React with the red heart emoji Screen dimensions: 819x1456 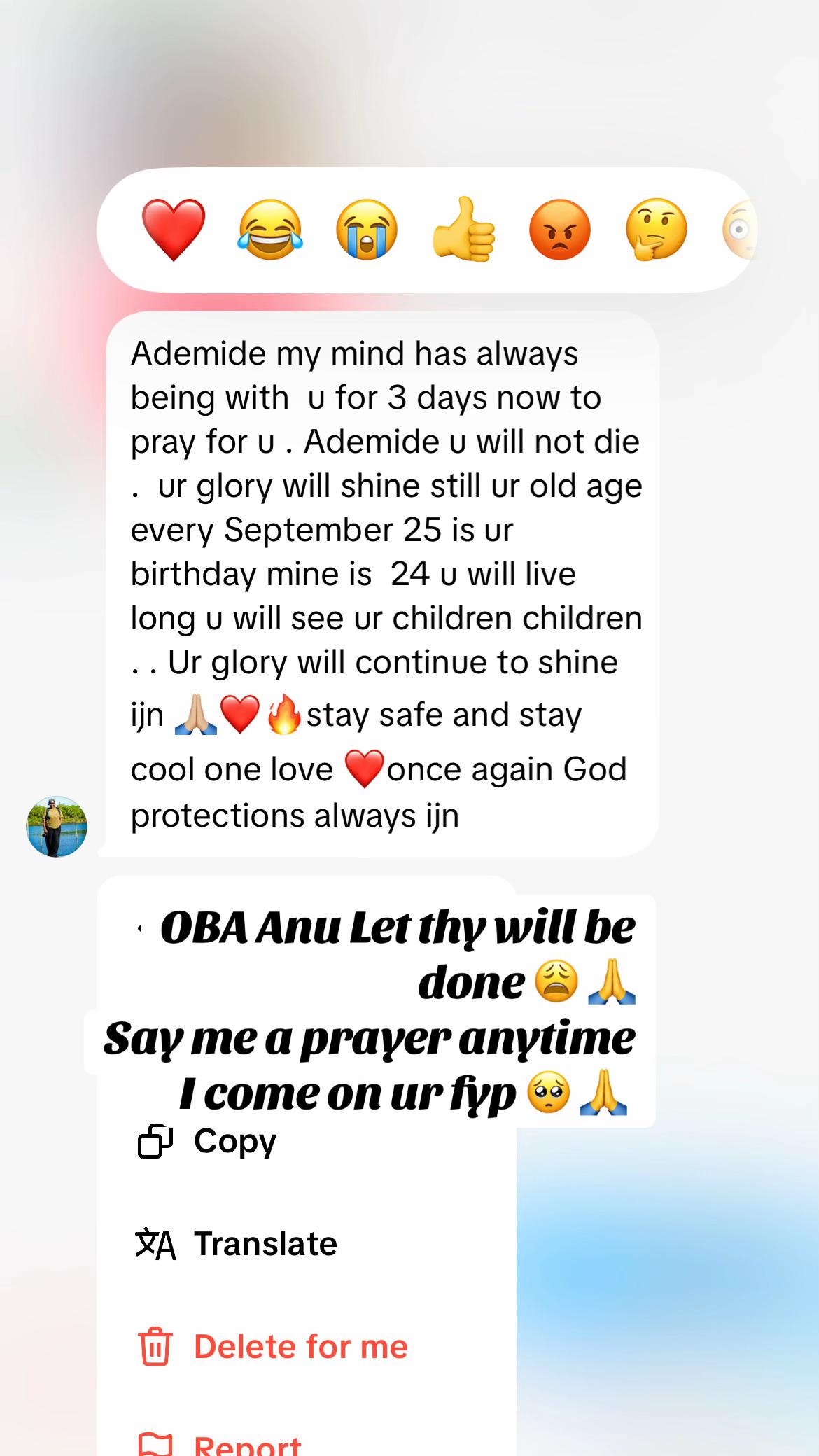[173, 230]
